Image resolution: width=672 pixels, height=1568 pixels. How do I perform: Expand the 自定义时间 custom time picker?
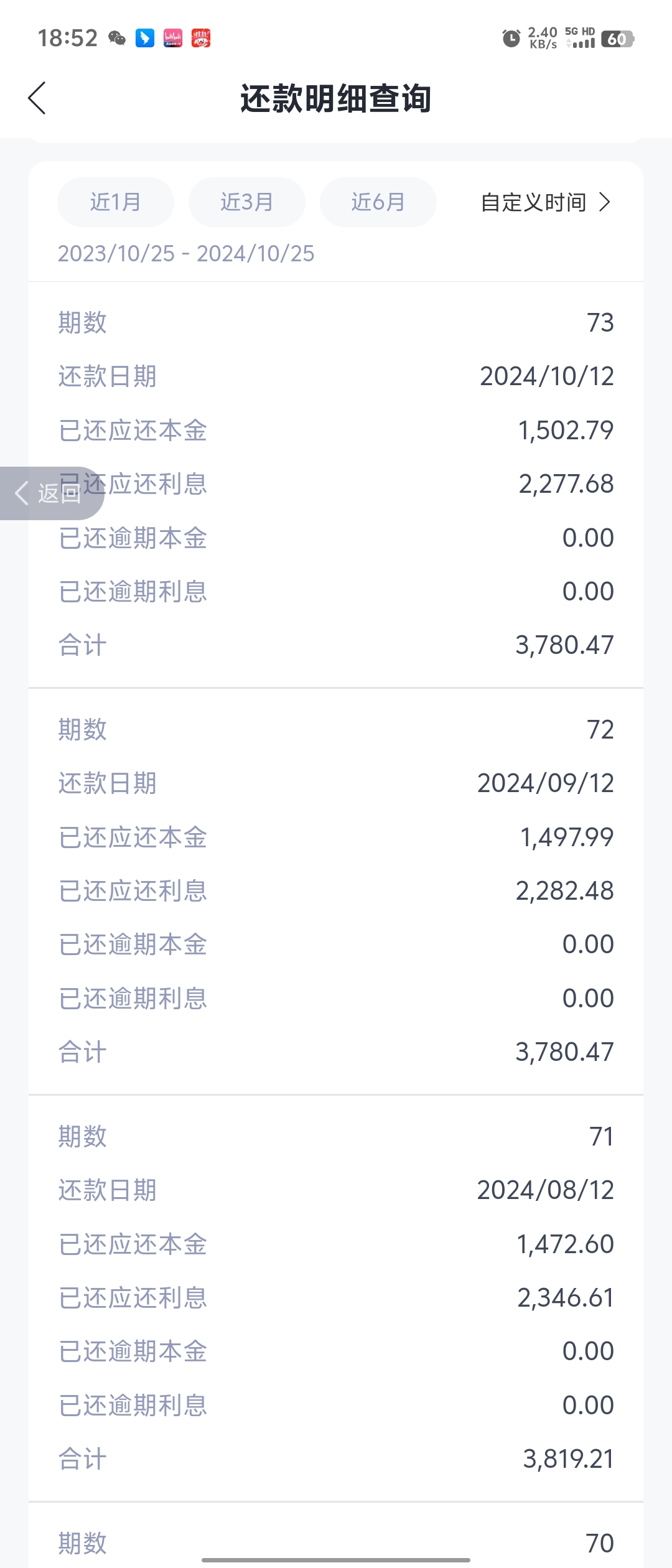point(545,202)
